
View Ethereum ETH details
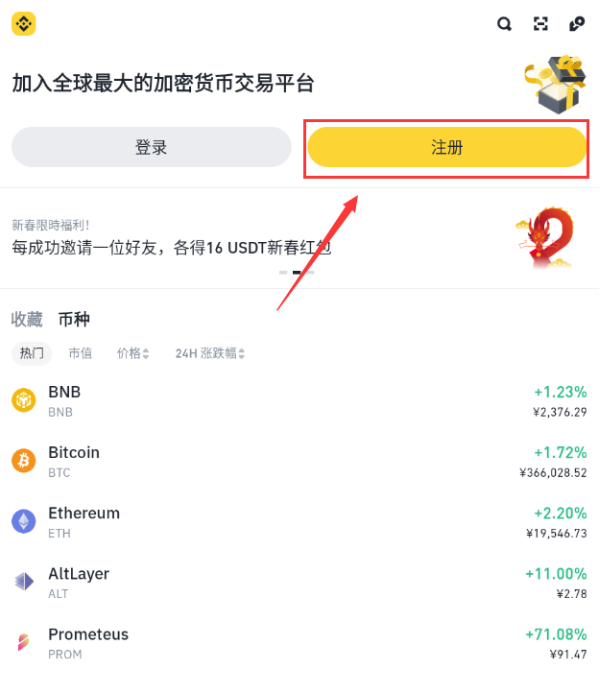point(300,522)
